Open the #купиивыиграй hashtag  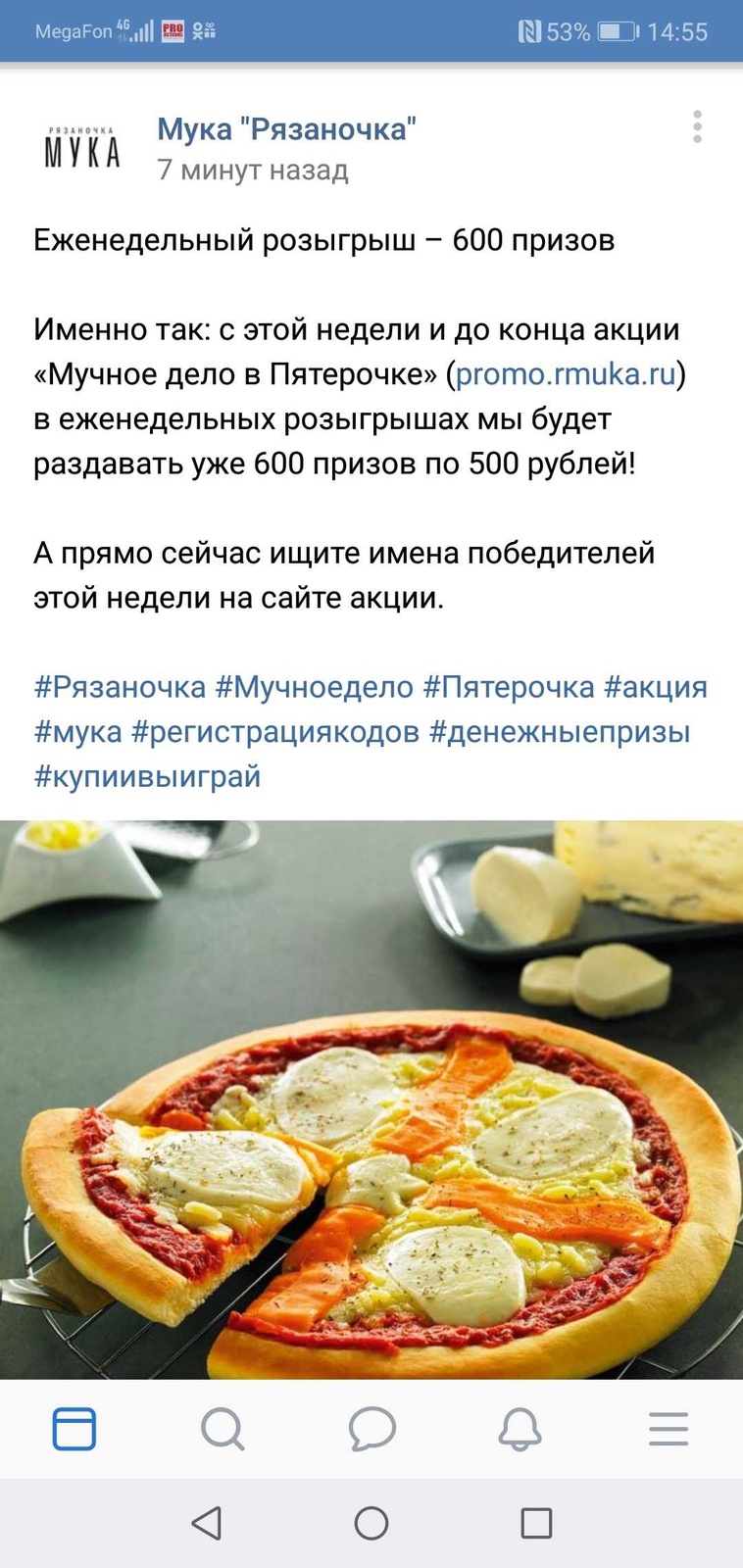[x=147, y=777]
